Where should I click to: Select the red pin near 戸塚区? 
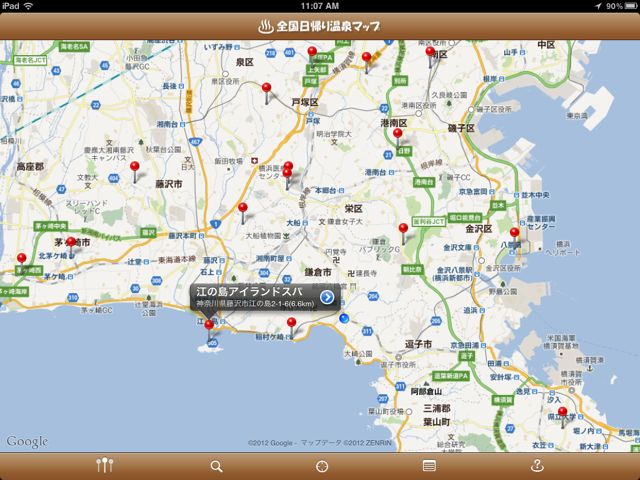pos(267,91)
